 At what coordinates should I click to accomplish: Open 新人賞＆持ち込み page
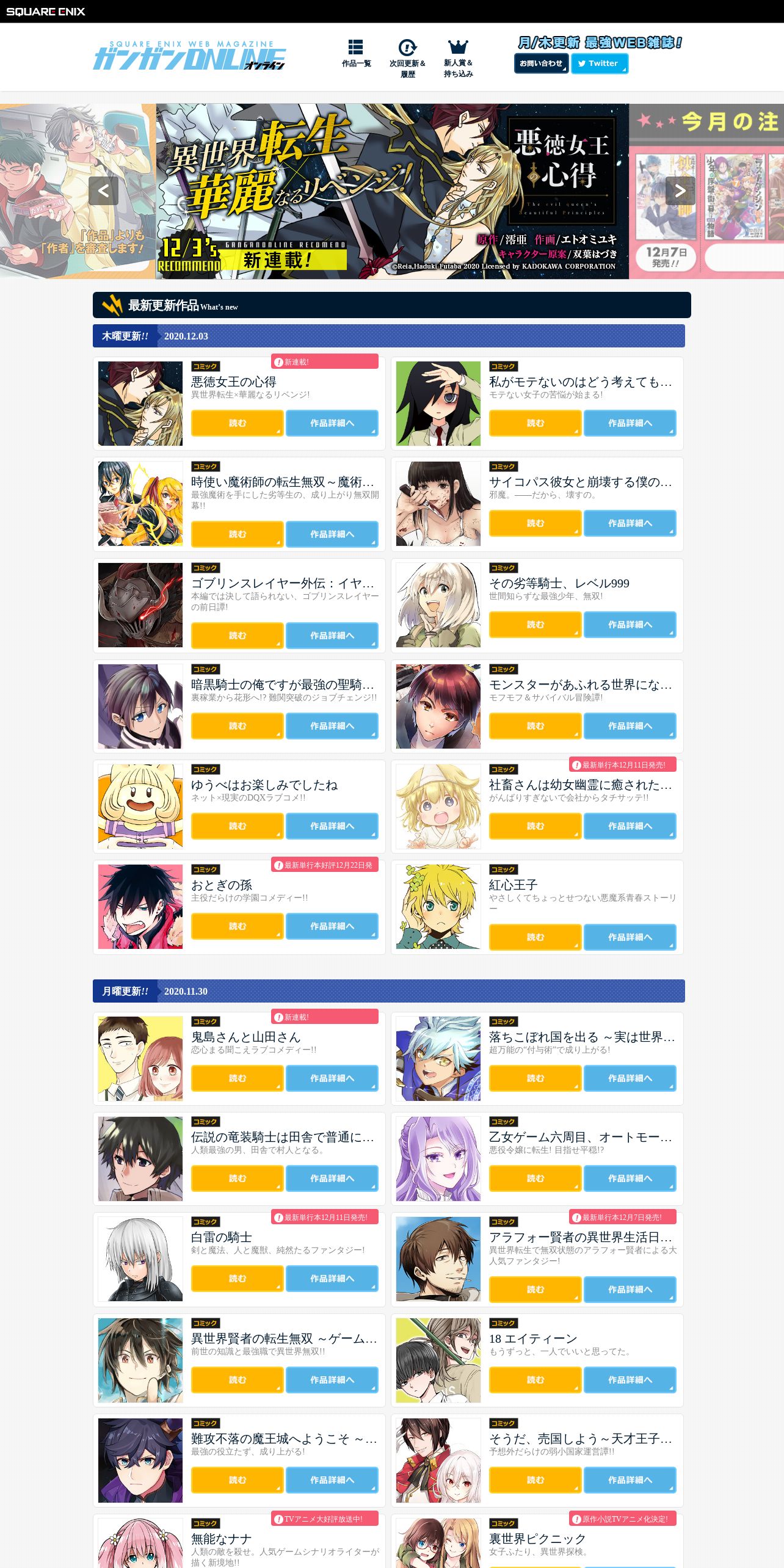[x=458, y=59]
